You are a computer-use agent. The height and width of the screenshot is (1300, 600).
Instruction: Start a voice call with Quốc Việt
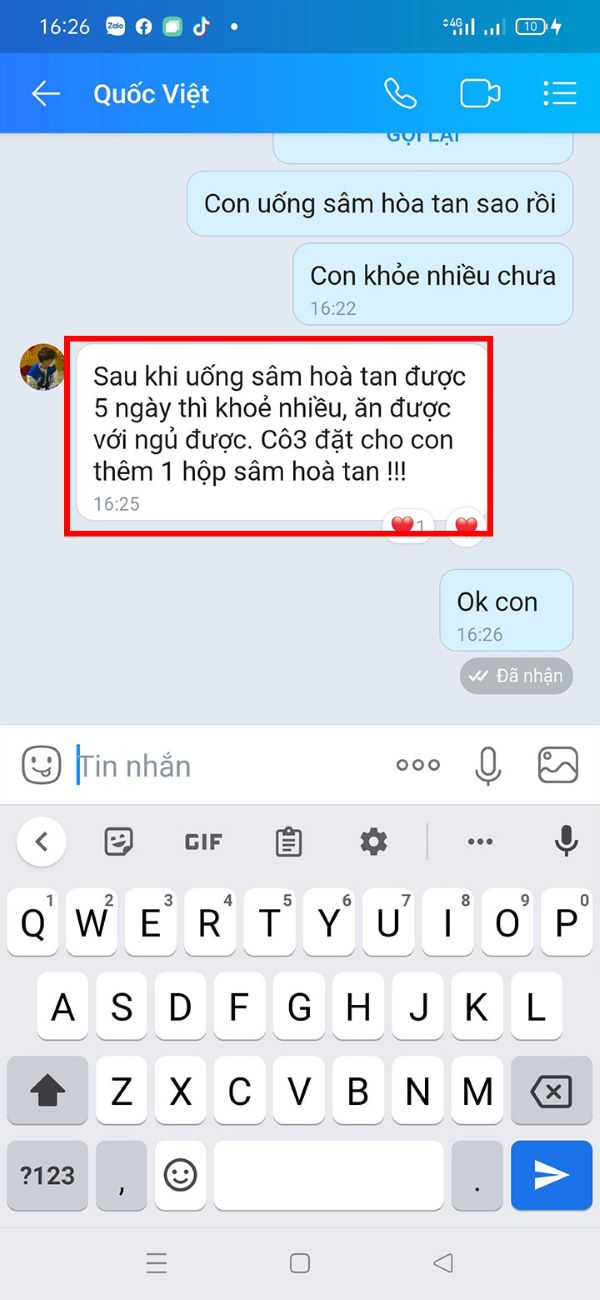[400, 94]
